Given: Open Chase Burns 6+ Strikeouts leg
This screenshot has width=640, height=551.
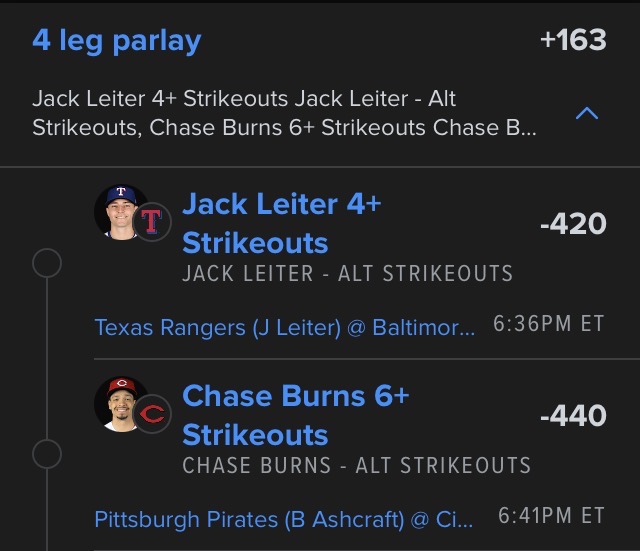Looking at the screenshot, I should [295, 415].
